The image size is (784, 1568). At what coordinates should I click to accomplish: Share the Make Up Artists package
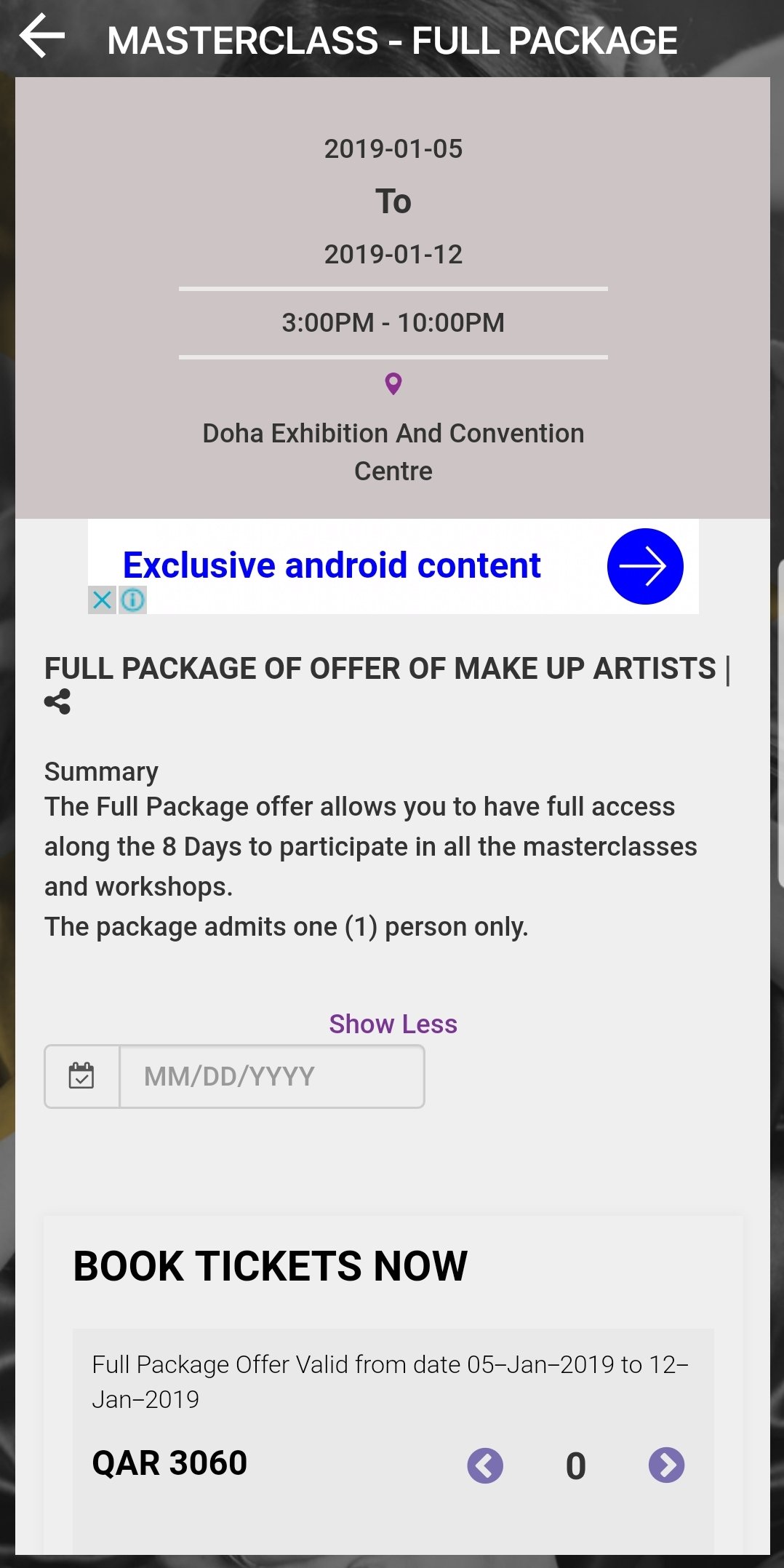click(x=57, y=701)
